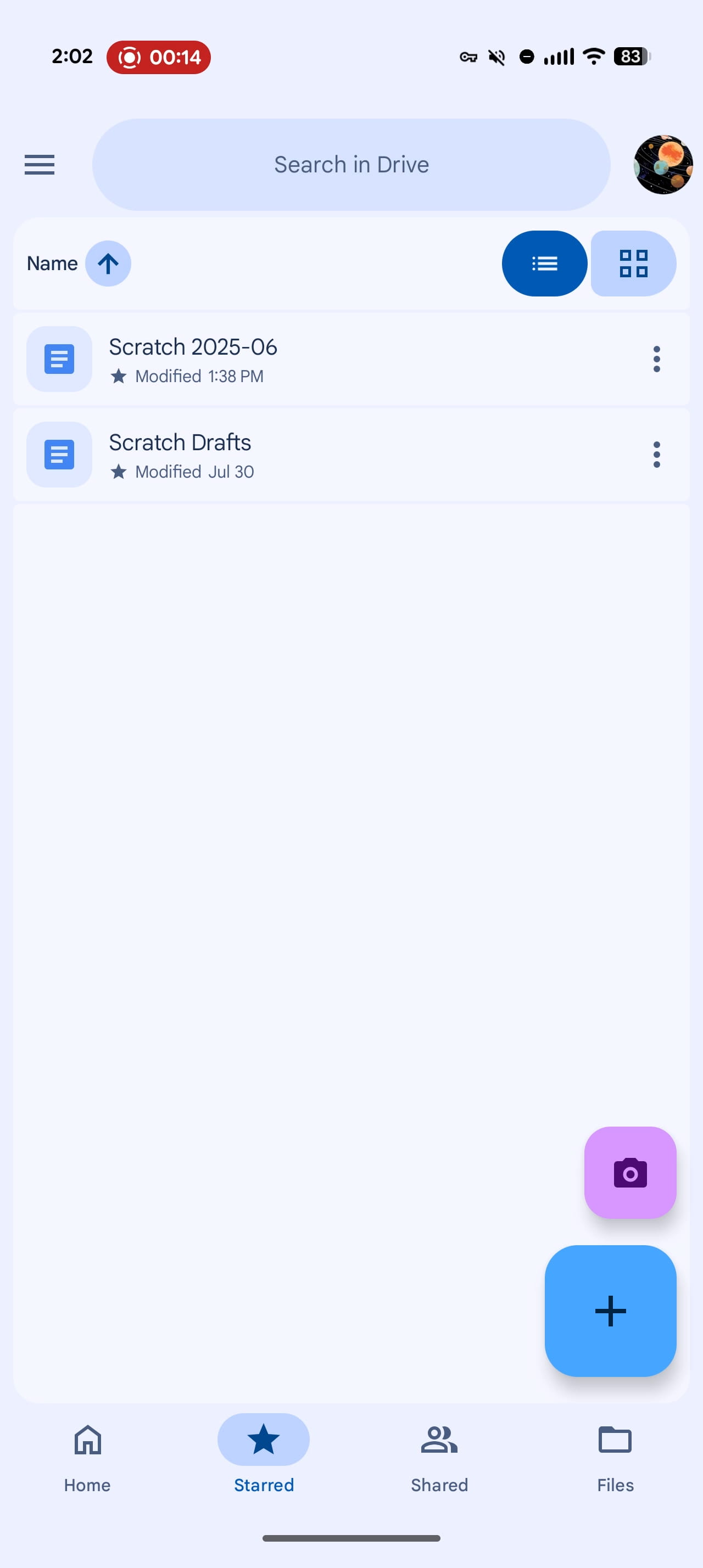Open the three-dot menu for Scratch Drafts
This screenshot has height=1568, width=703.
coord(656,454)
